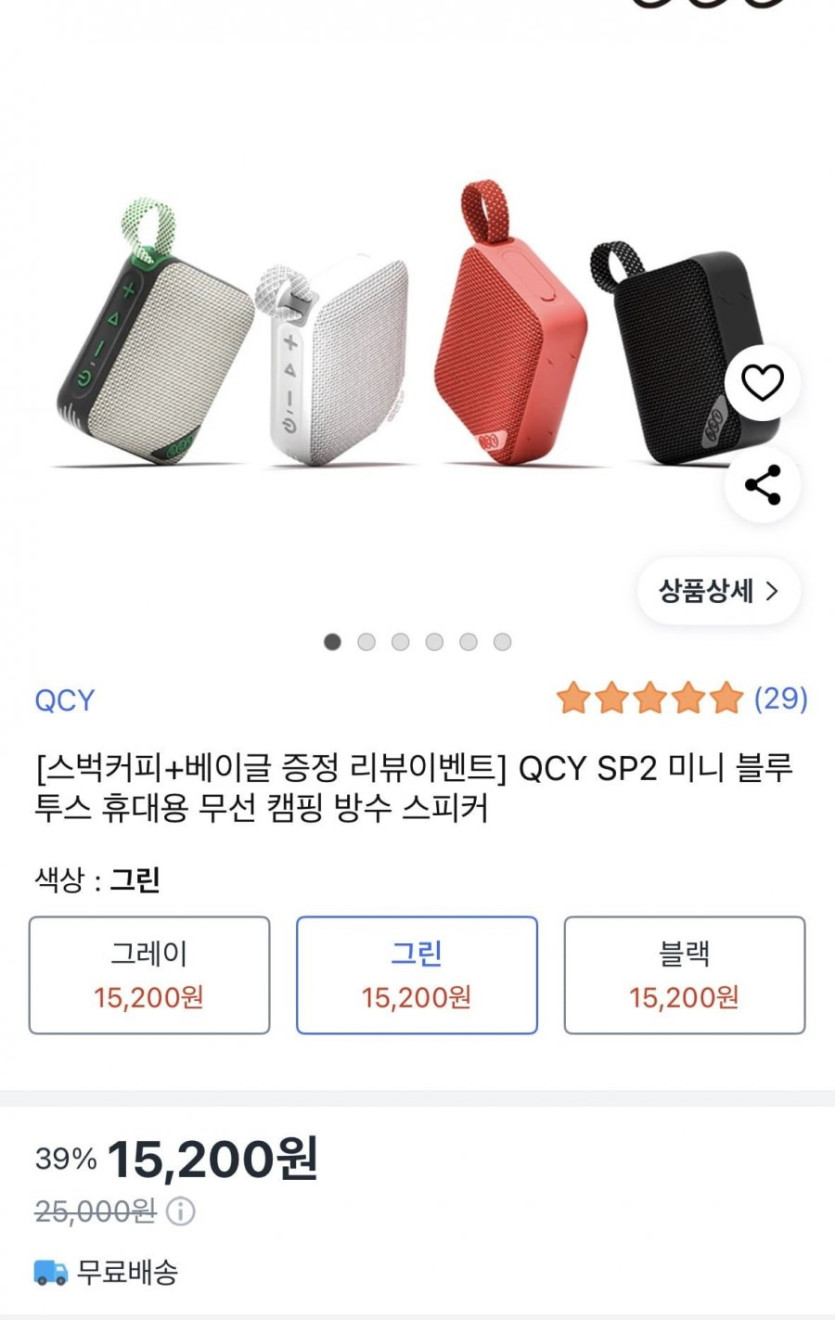Share this QCY SP2 product

point(762,486)
